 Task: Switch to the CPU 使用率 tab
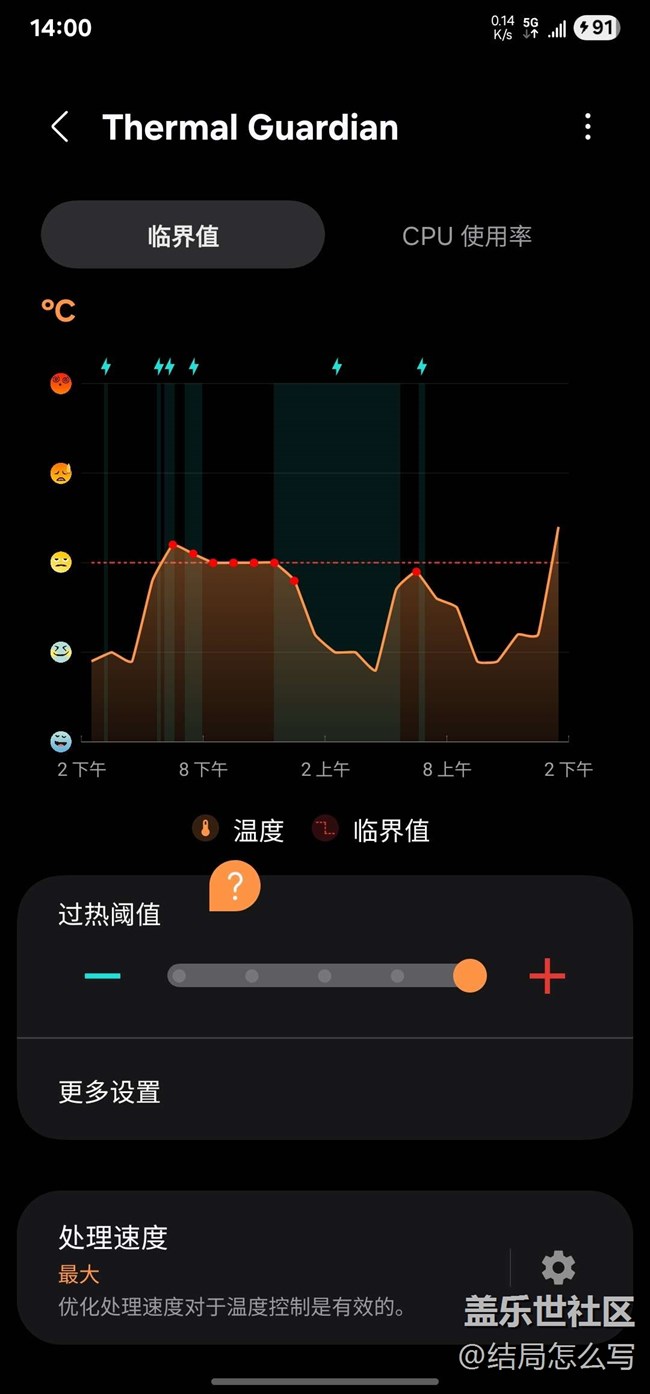click(467, 236)
